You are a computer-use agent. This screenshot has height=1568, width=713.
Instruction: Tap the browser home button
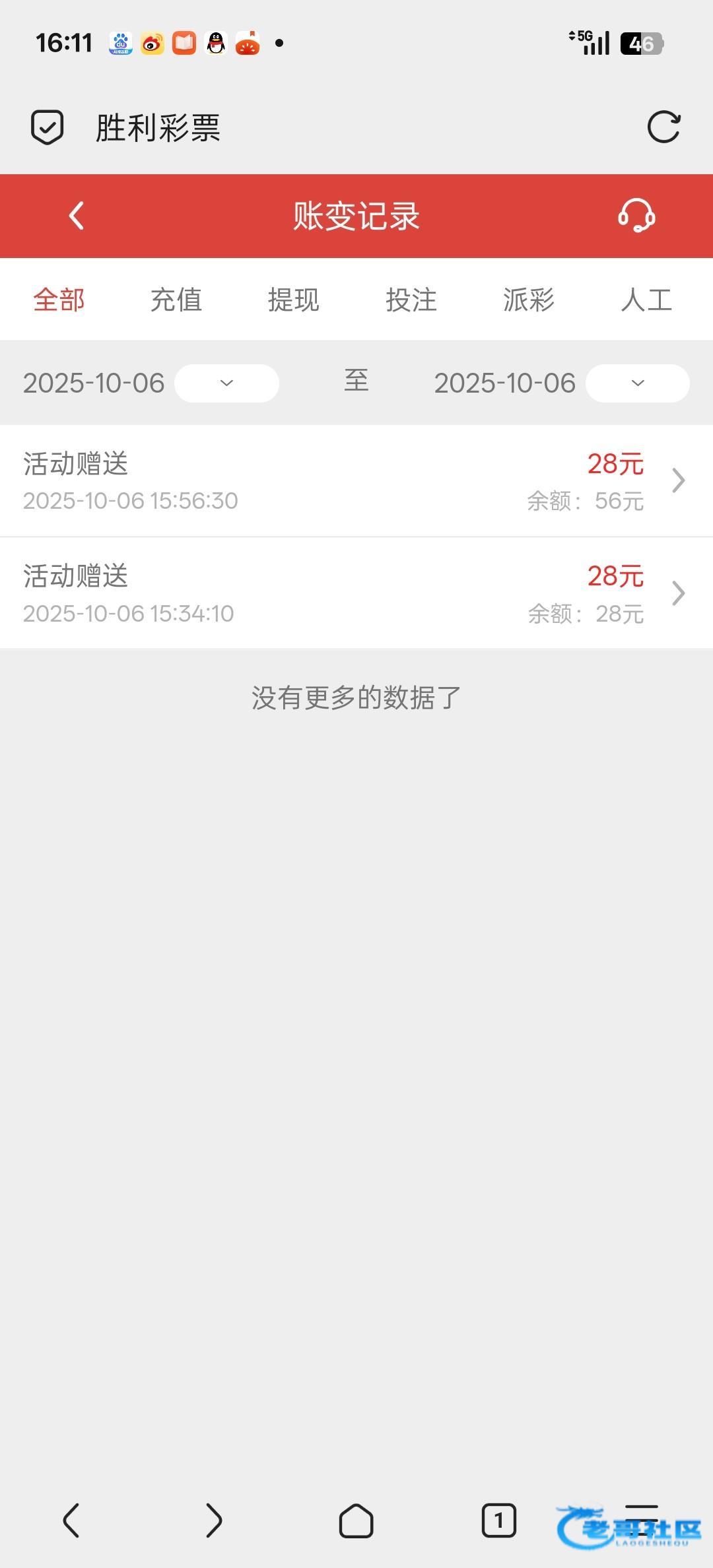click(x=356, y=1520)
